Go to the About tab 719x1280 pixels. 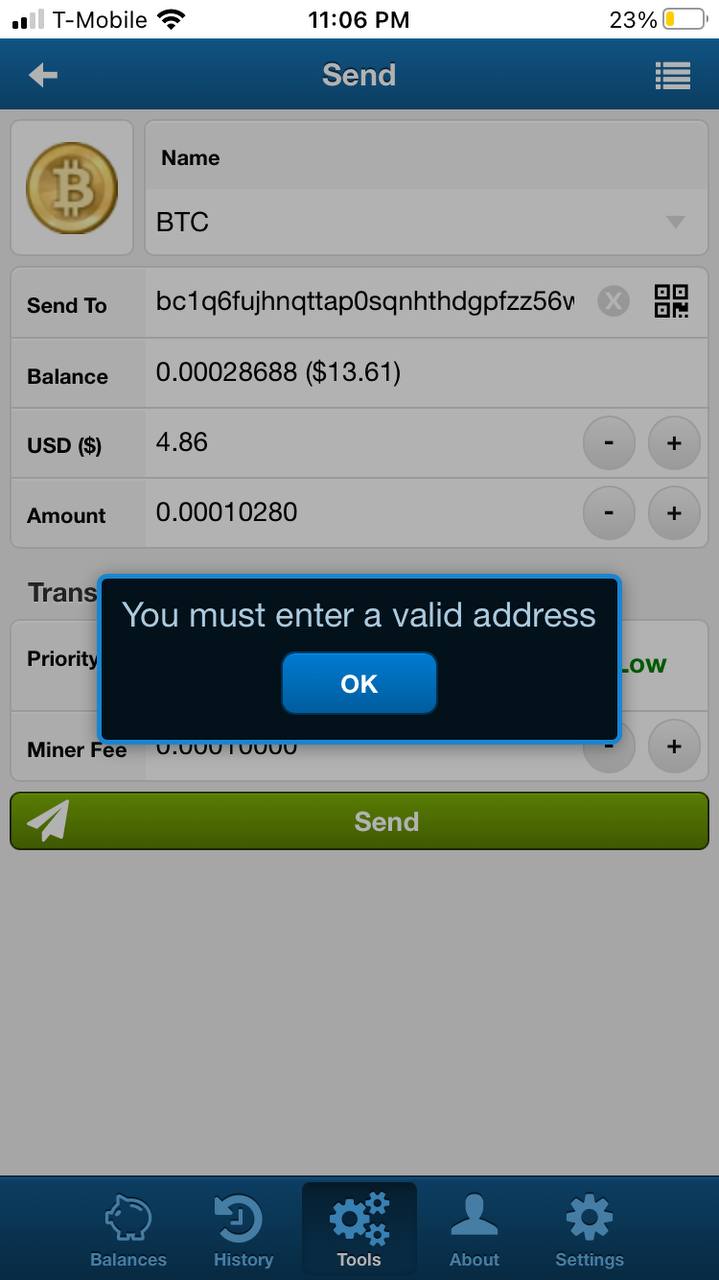tap(474, 1231)
